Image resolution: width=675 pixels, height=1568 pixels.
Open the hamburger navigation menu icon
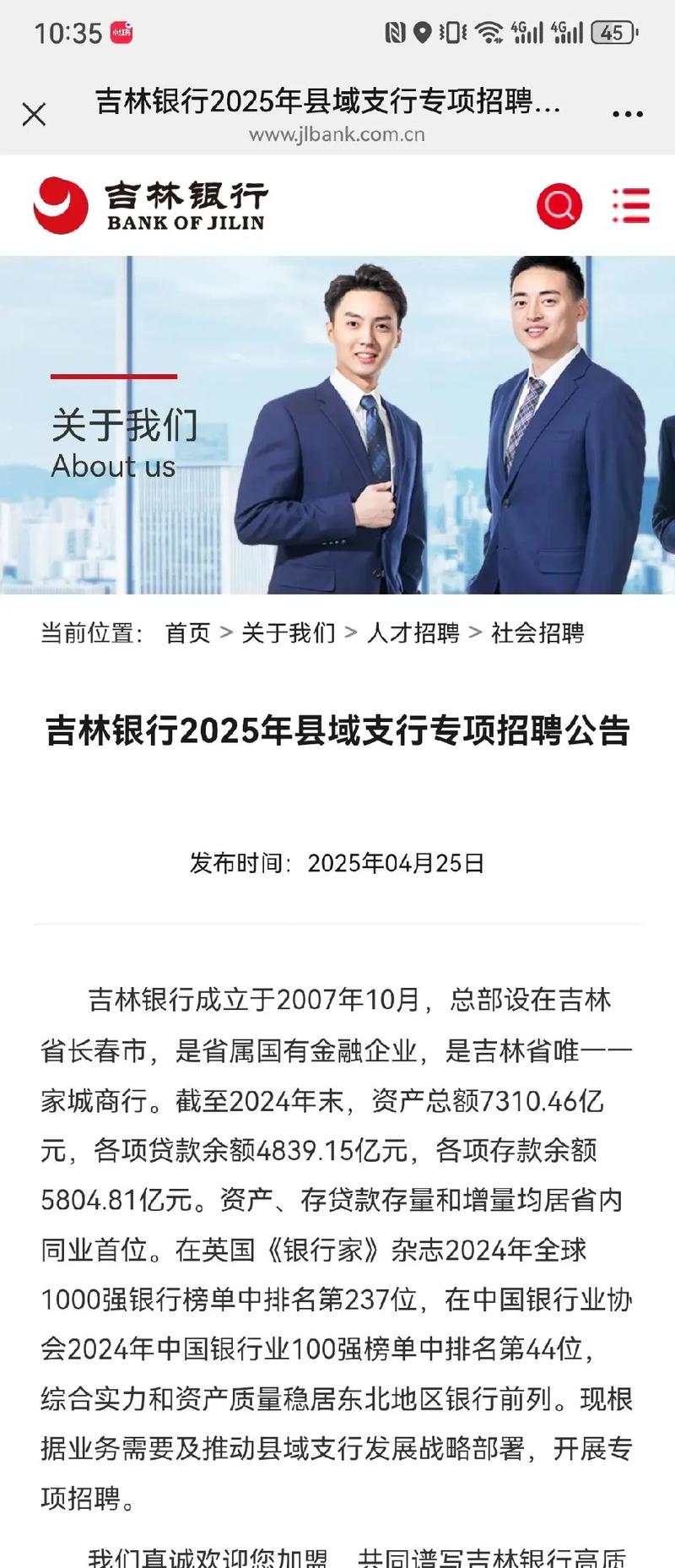click(x=629, y=205)
